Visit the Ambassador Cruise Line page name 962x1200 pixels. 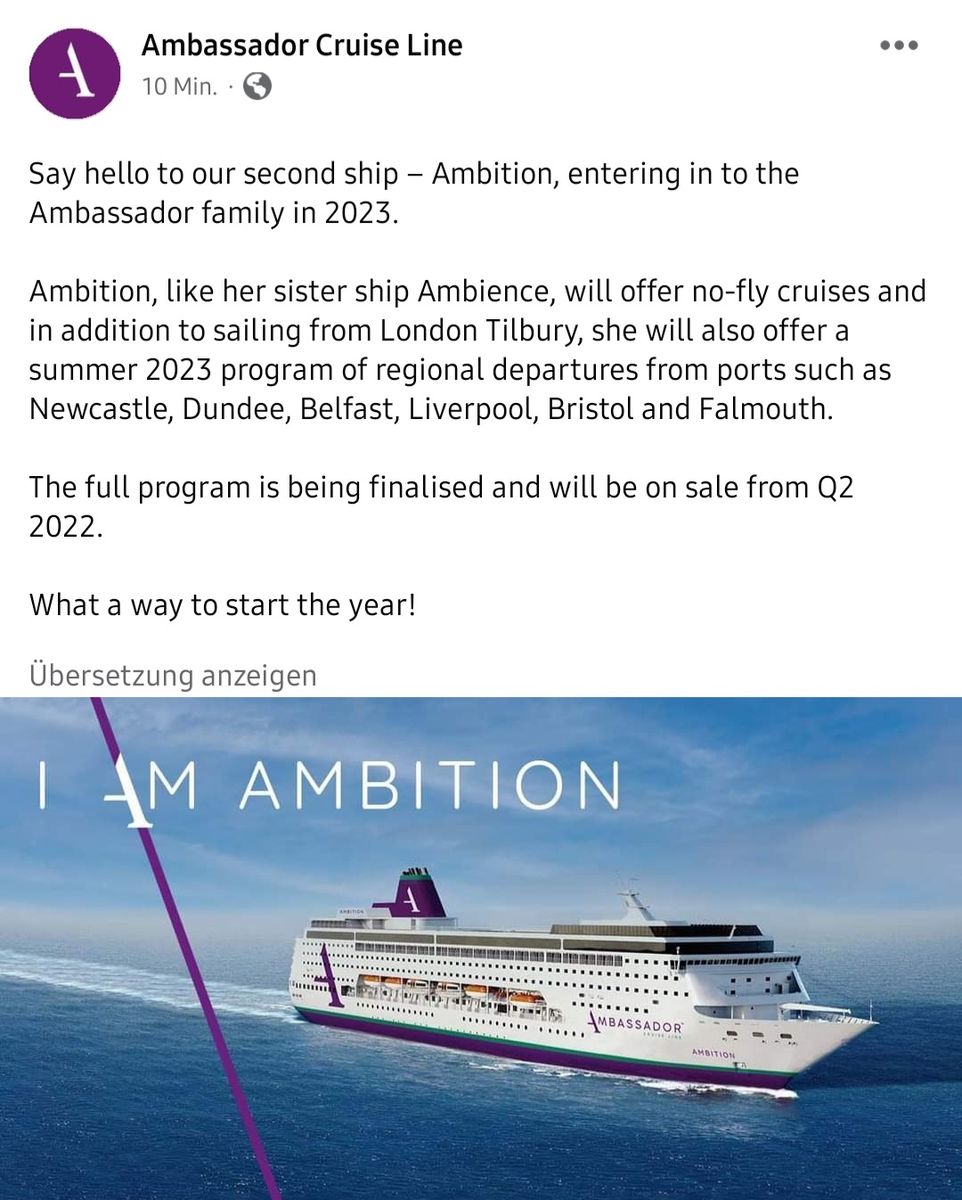click(301, 45)
